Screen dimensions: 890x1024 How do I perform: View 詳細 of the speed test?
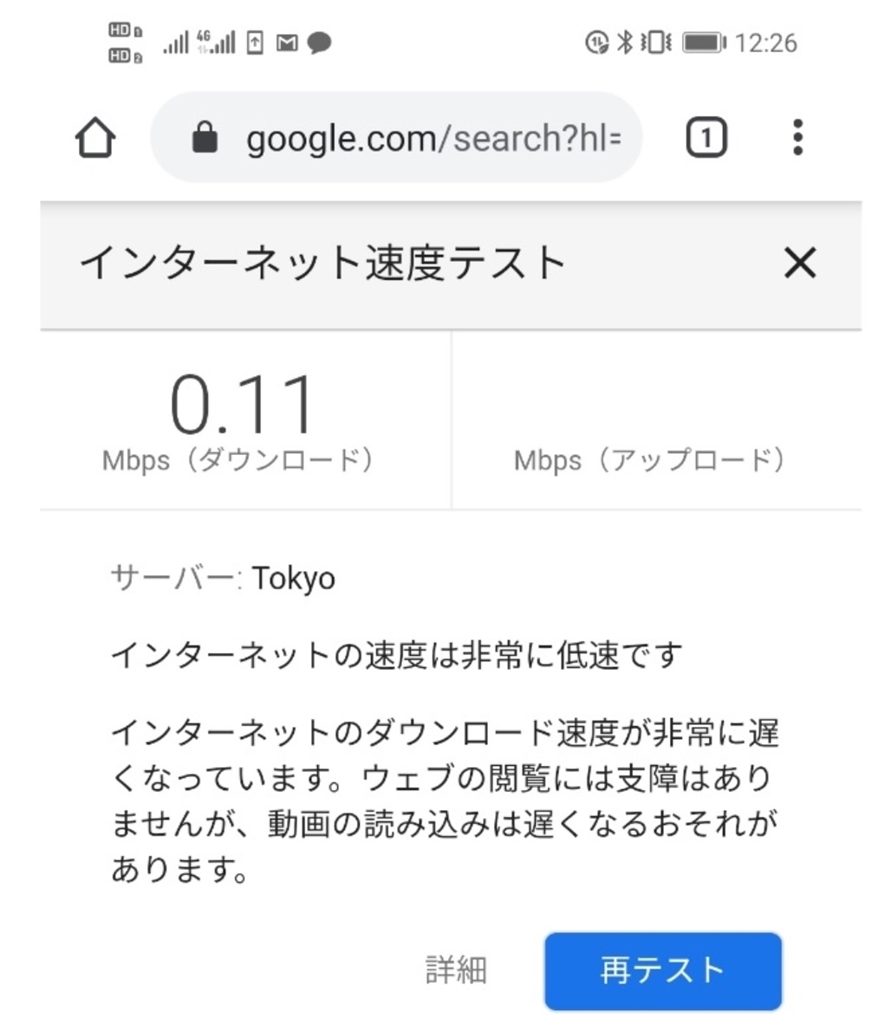[x=456, y=969]
